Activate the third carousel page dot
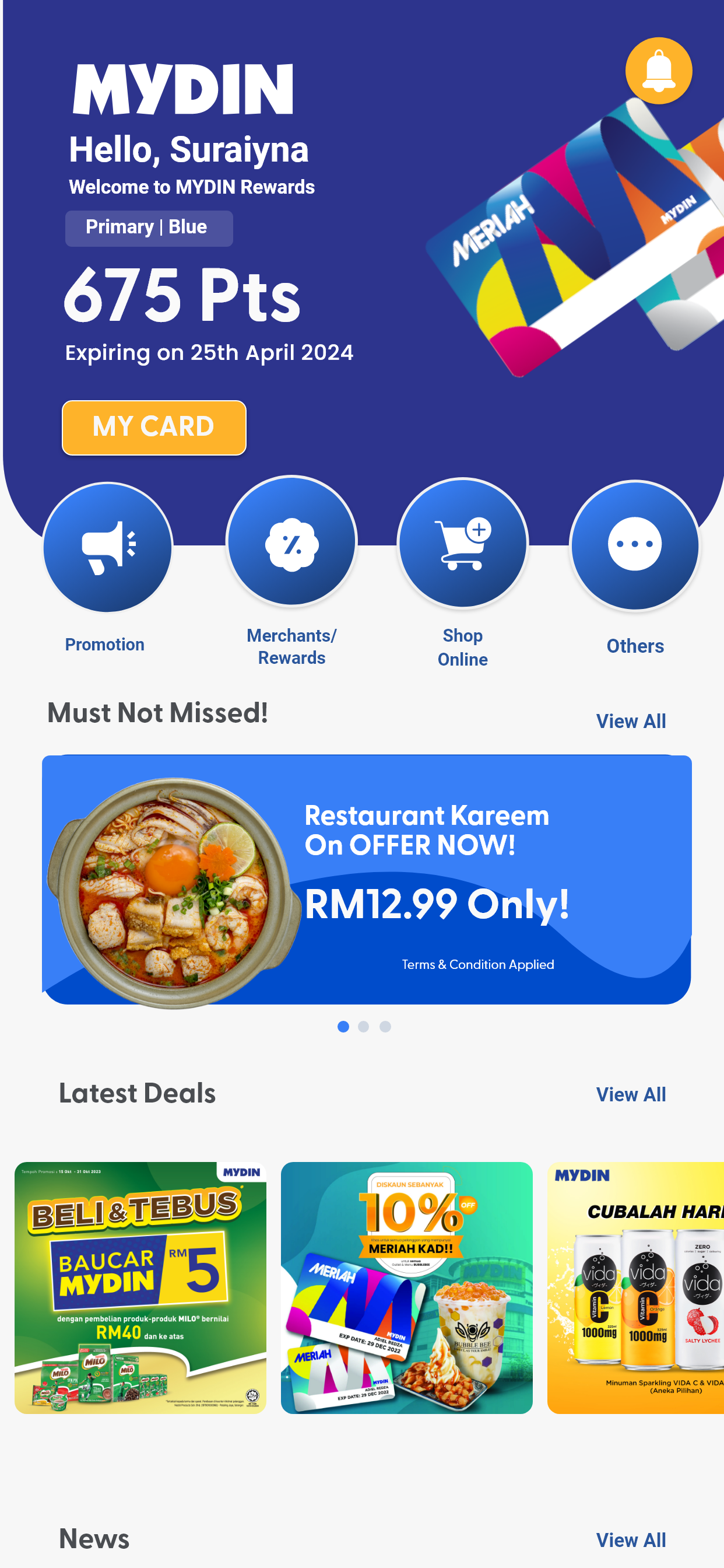Image resolution: width=724 pixels, height=1568 pixels. point(385,1026)
